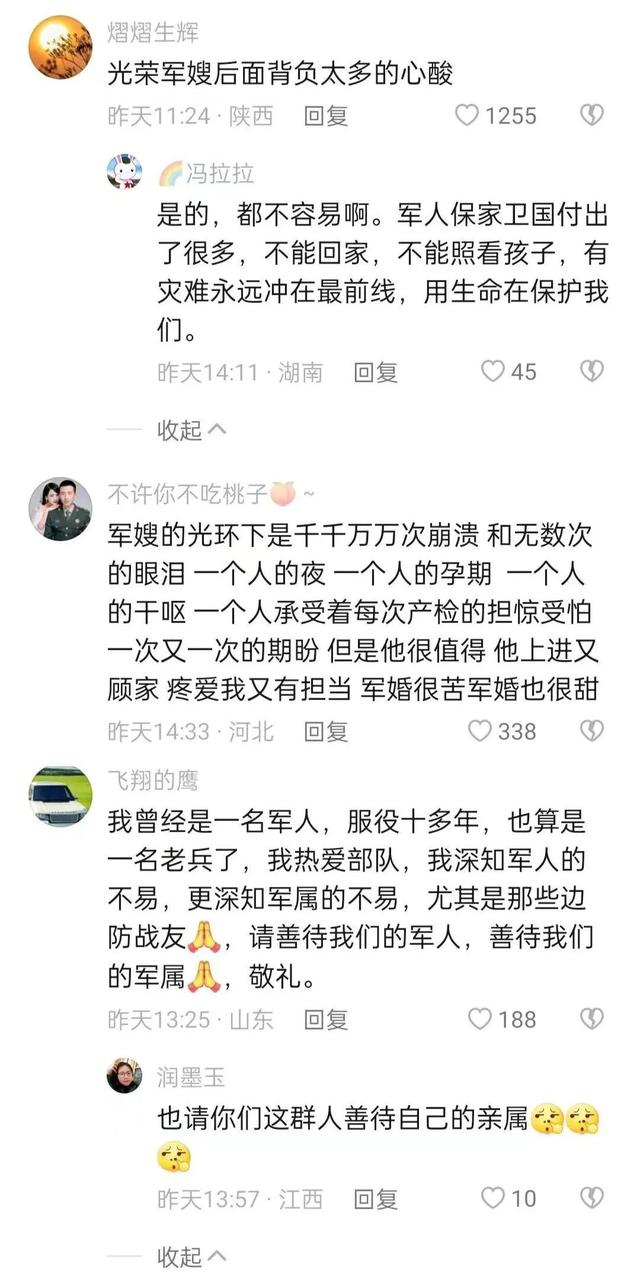Reply to 润墨玉's comment
The height and width of the screenshot is (1285, 640).
point(376,1198)
